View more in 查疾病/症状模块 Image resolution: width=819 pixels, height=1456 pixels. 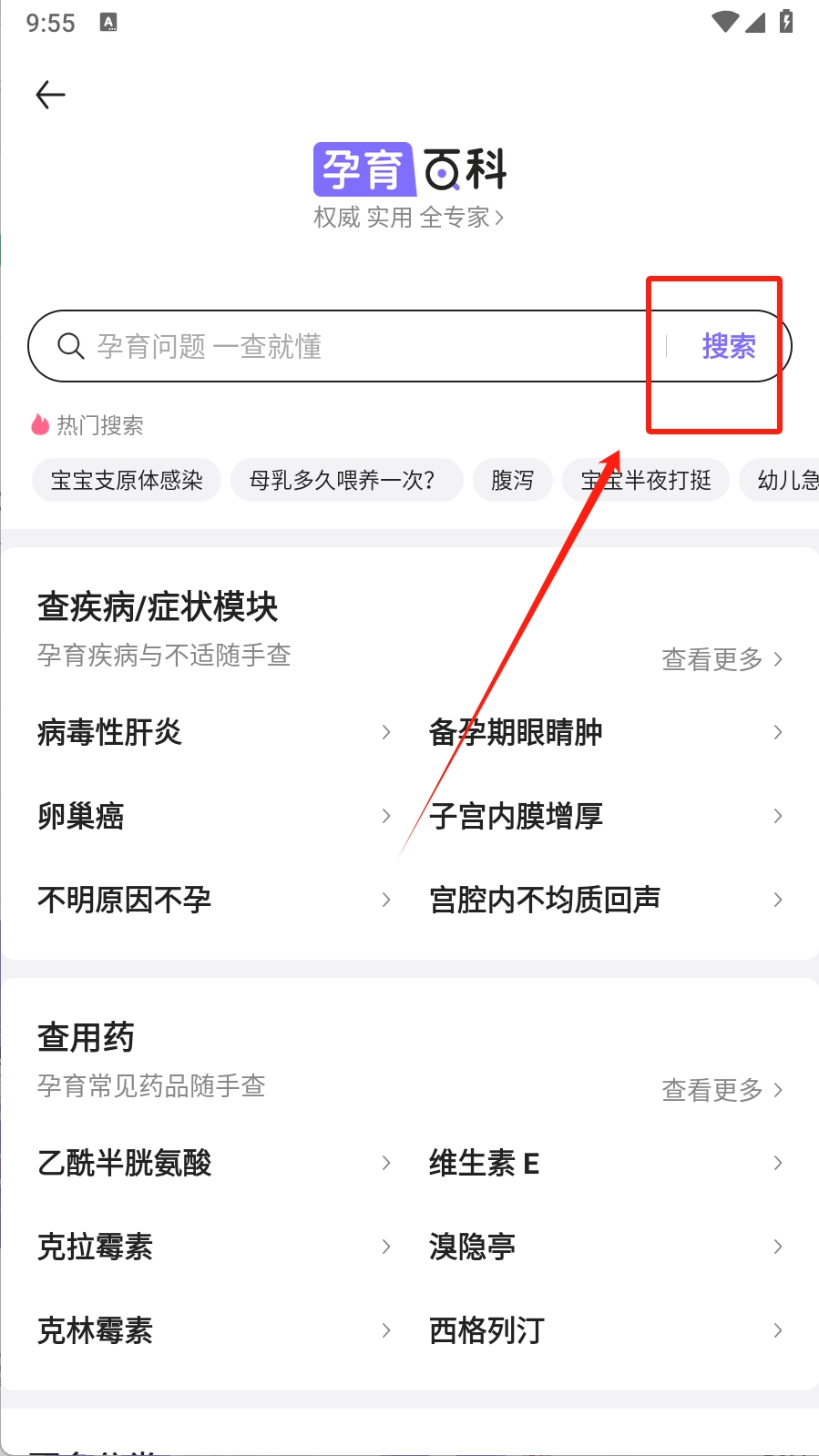tap(722, 659)
